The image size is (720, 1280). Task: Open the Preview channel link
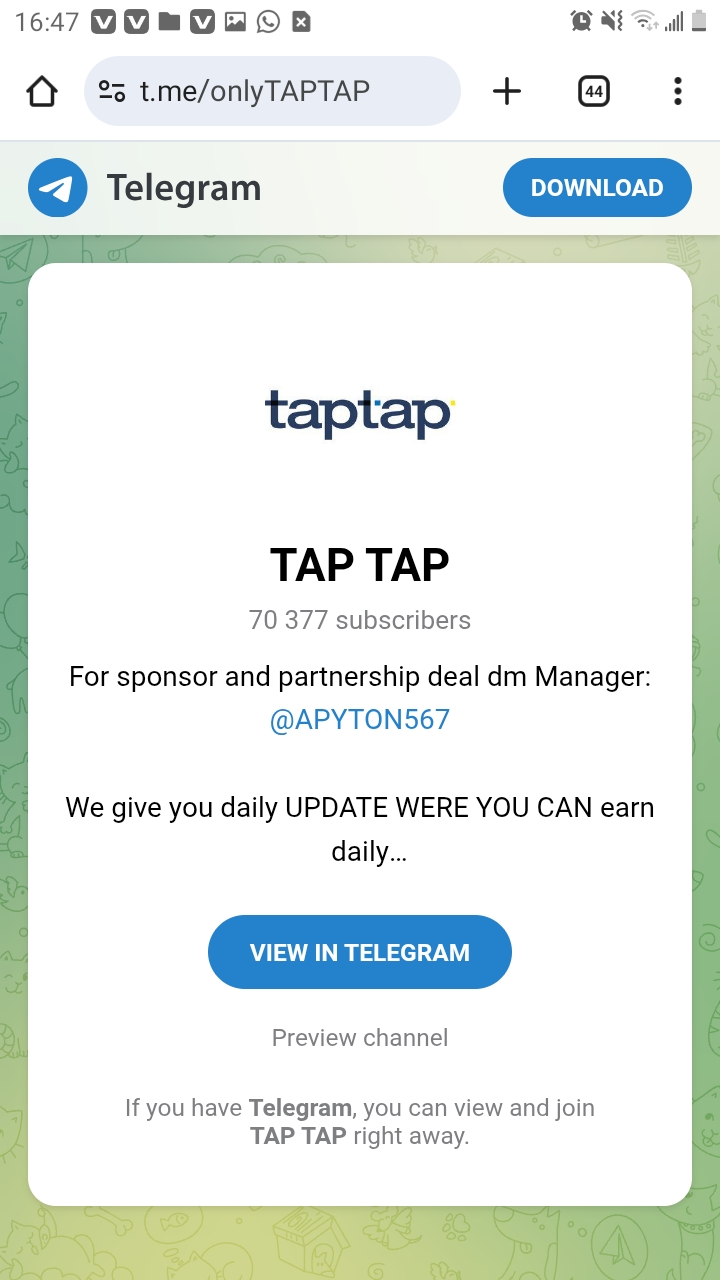[x=360, y=1038]
